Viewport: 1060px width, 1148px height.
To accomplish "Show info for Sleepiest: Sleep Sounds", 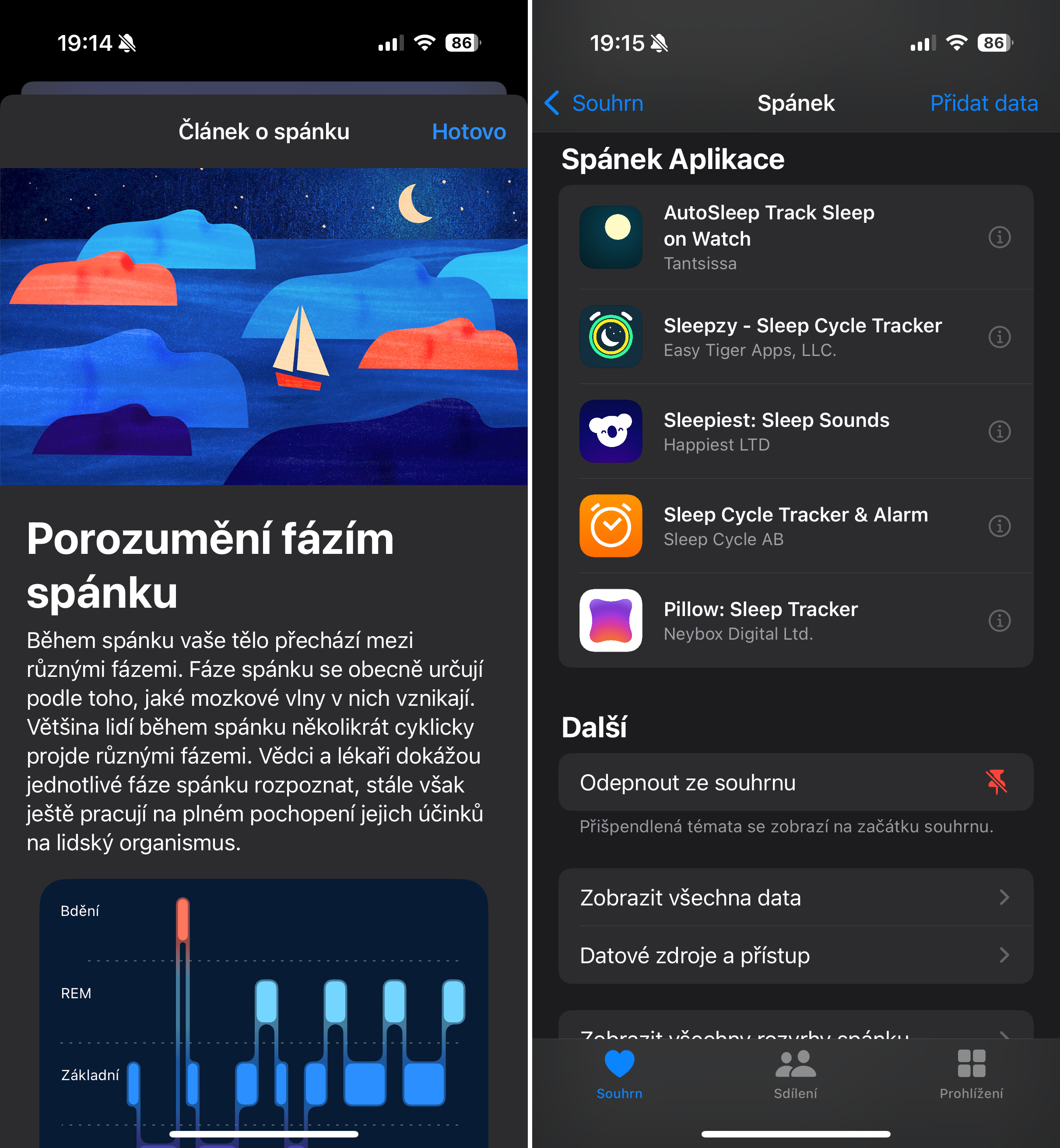I will (999, 431).
